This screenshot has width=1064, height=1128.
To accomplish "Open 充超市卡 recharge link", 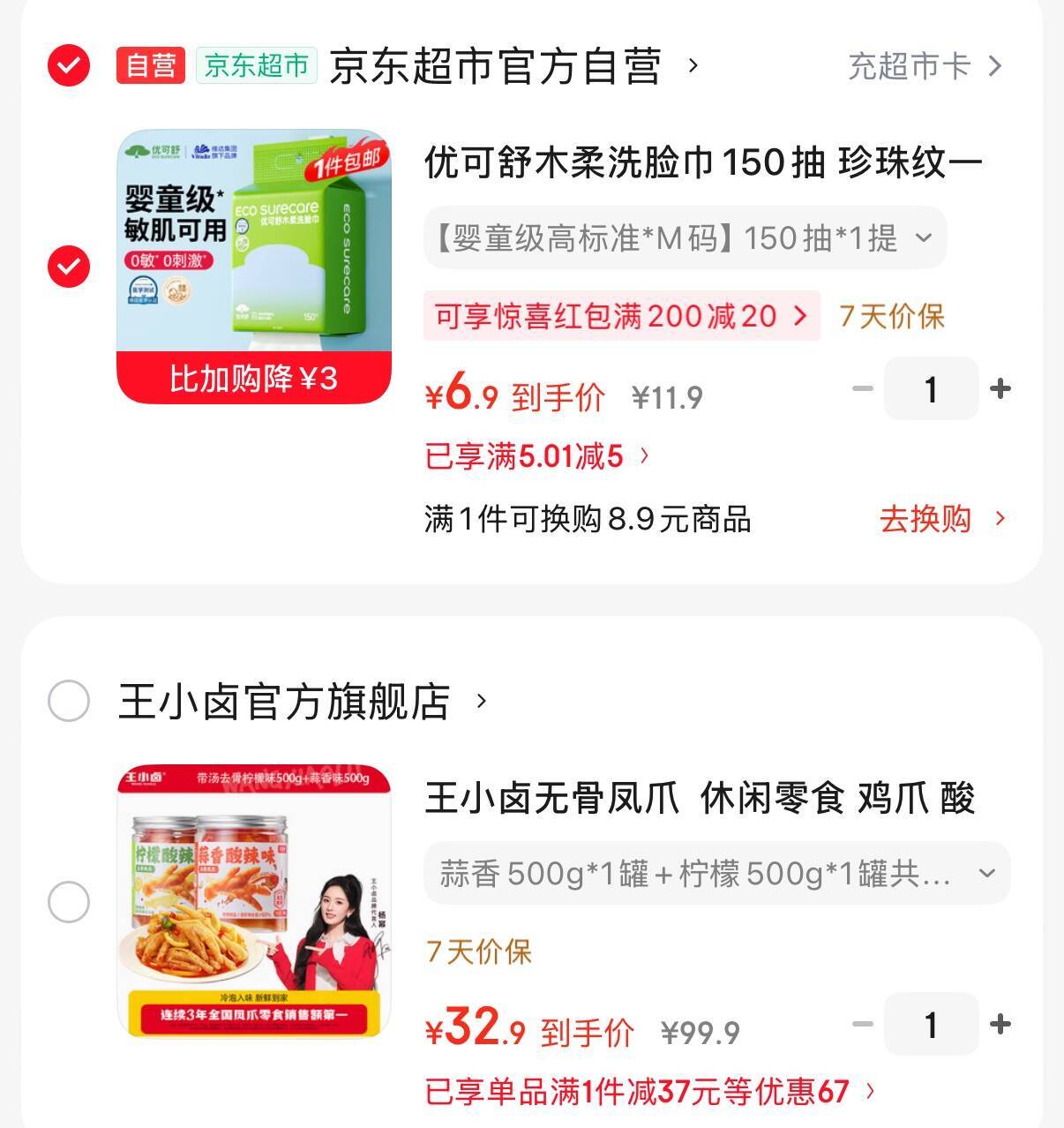I will click(924, 66).
